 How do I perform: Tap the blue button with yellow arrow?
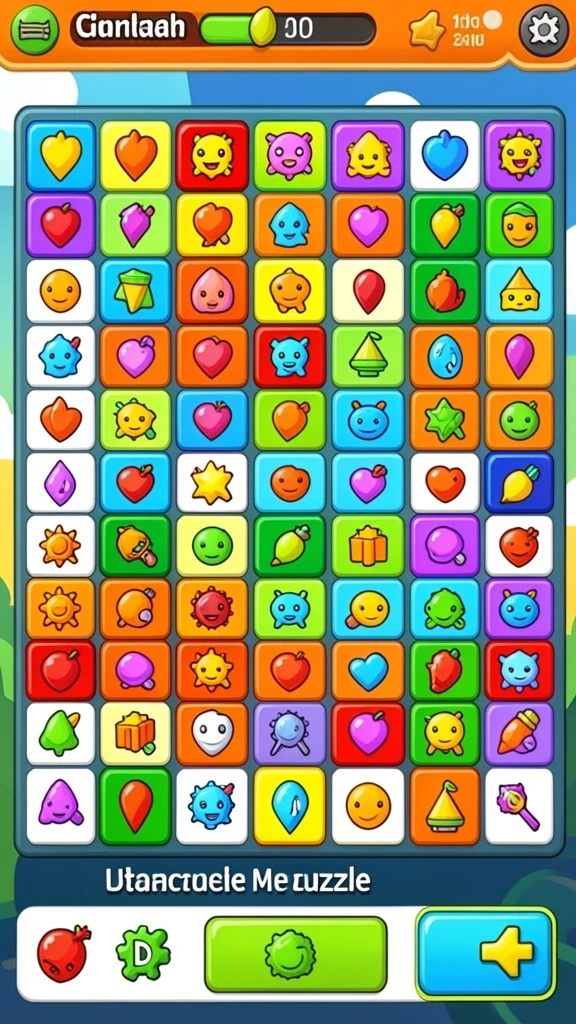pyautogui.click(x=486, y=954)
